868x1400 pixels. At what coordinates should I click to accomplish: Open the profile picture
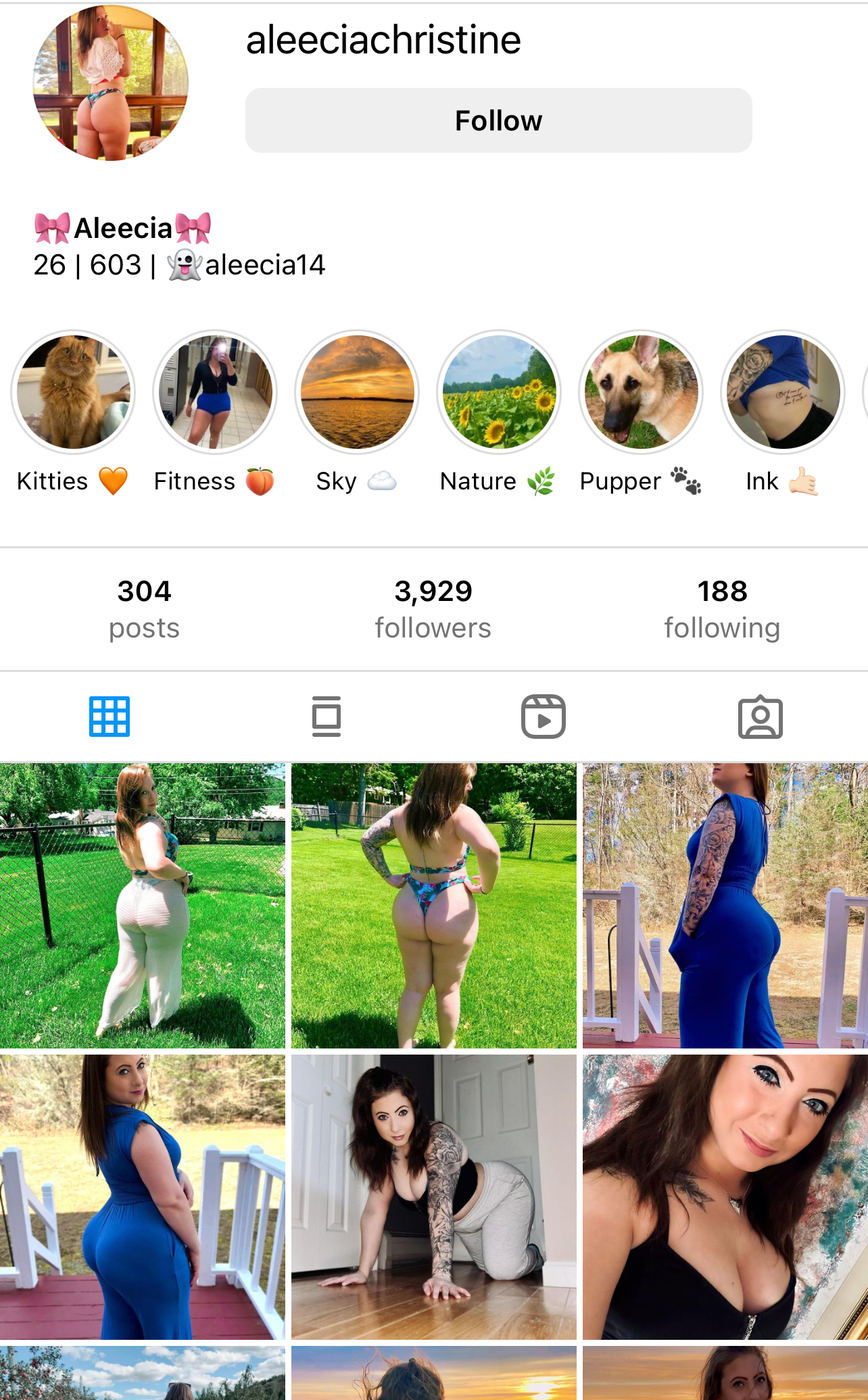(111, 83)
